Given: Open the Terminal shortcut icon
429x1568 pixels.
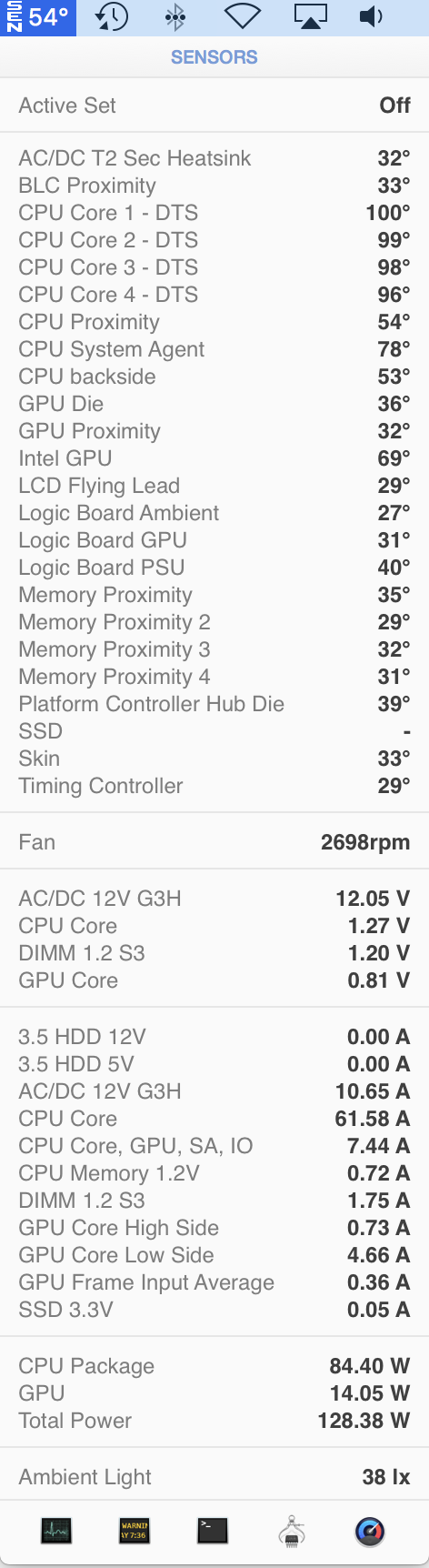Looking at the screenshot, I should [213, 1531].
